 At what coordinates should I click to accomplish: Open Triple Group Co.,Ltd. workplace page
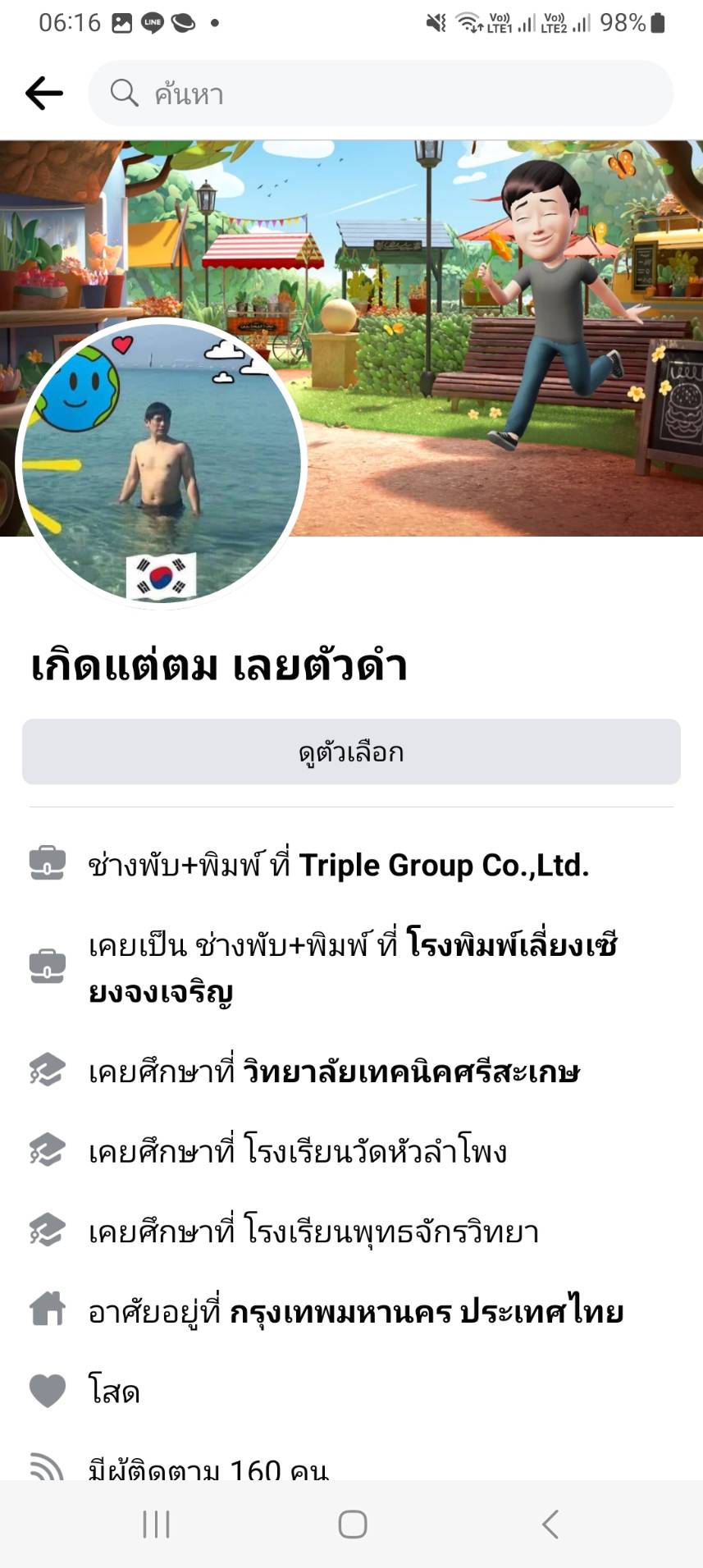pyautogui.click(x=443, y=866)
